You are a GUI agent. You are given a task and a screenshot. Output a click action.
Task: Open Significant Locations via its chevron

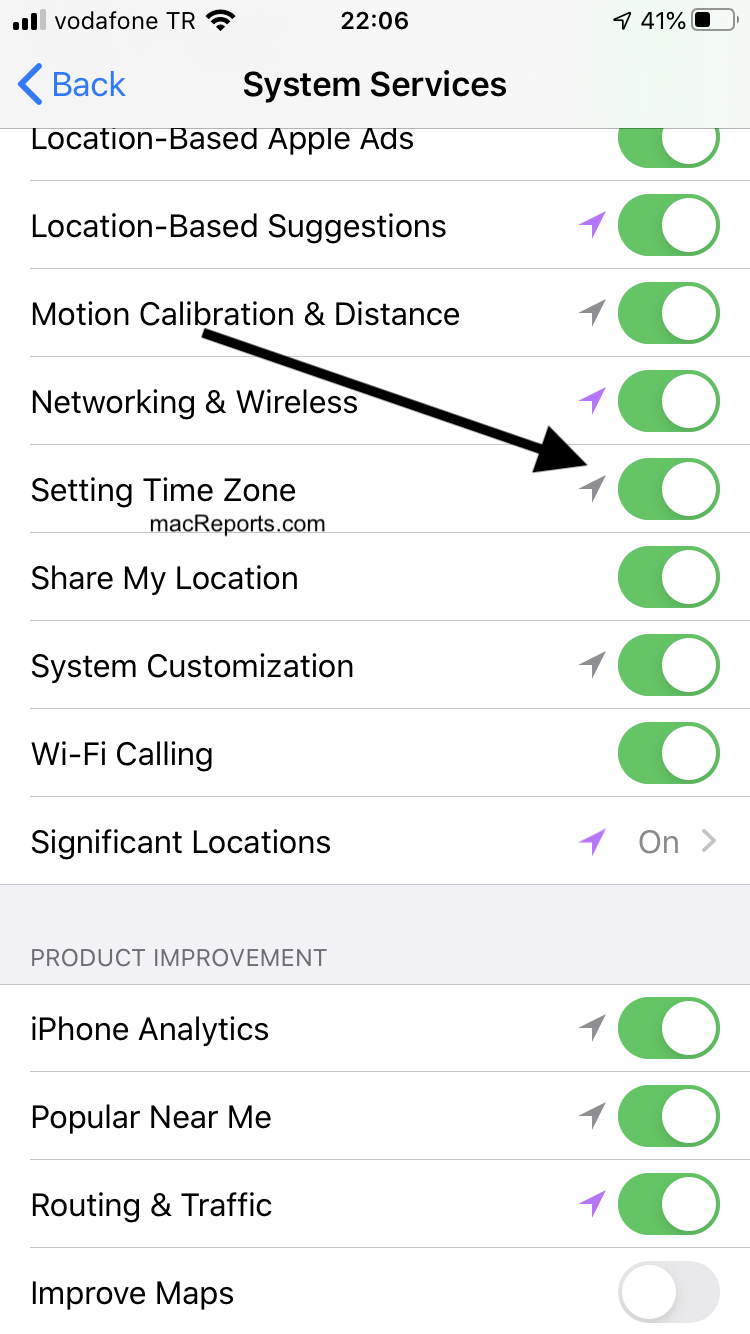pos(712,841)
